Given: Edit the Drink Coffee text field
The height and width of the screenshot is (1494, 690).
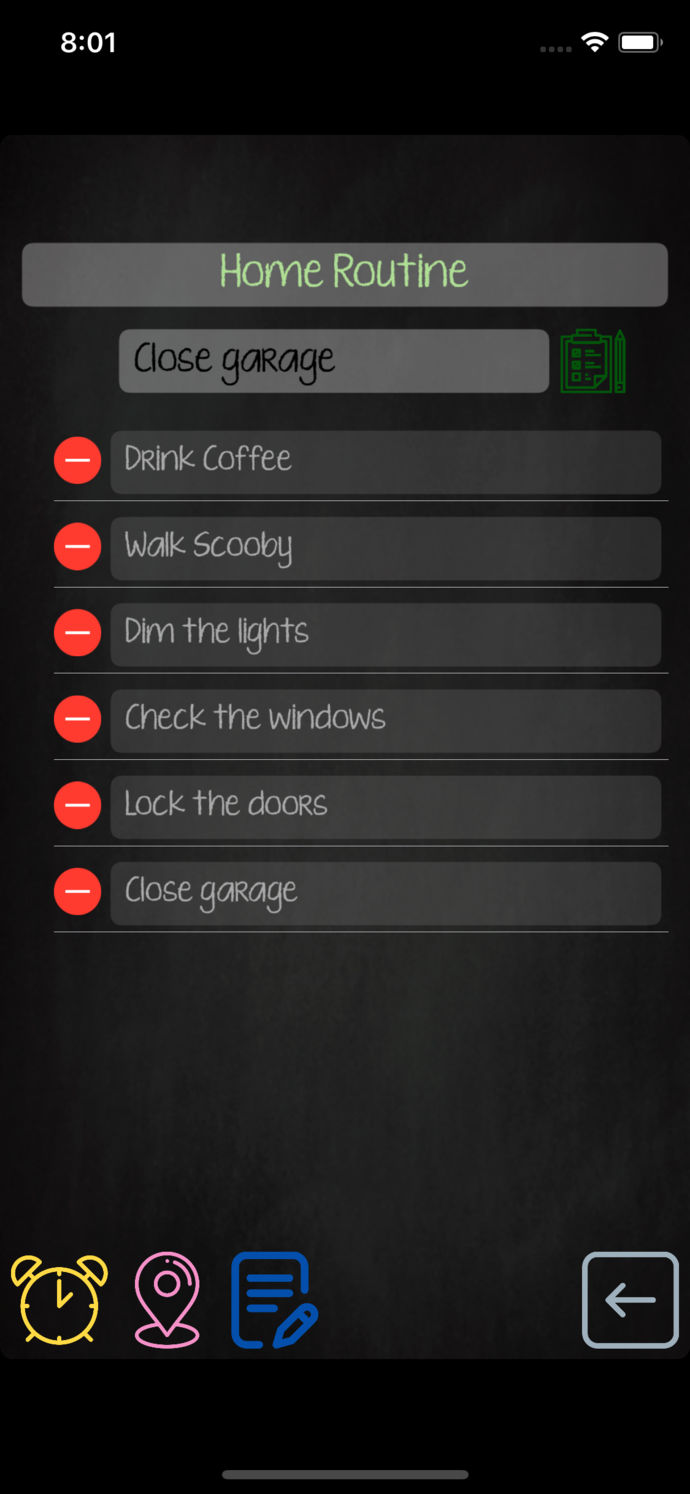Looking at the screenshot, I should tap(385, 461).
